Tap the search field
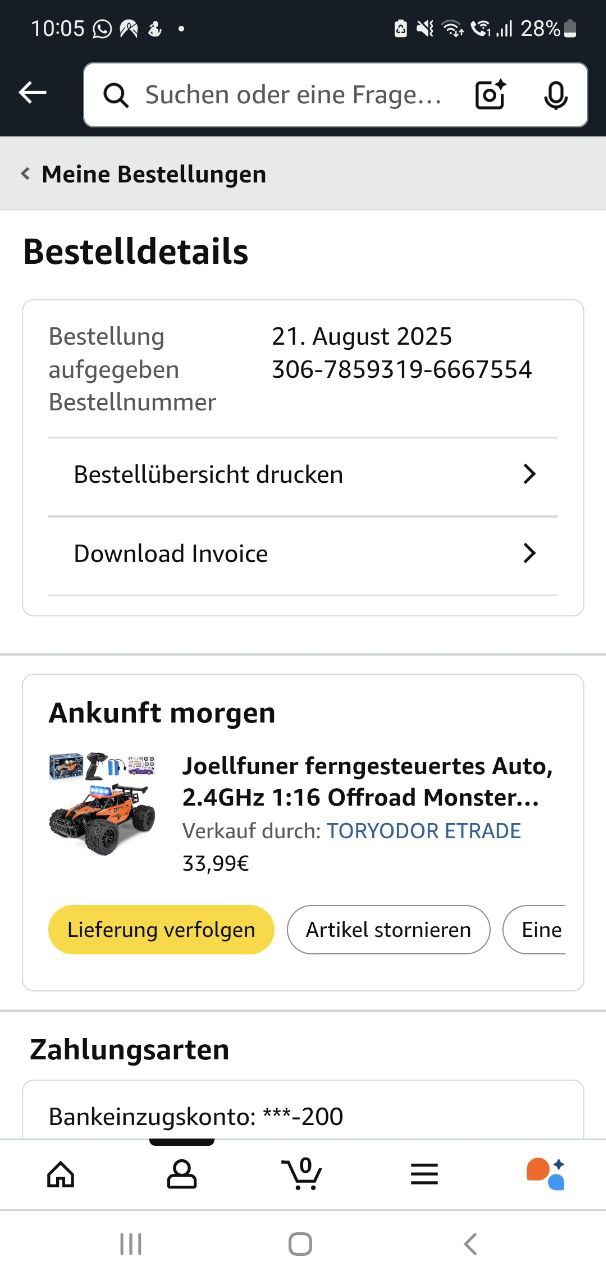This screenshot has height=1280, width=606. pyautogui.click(x=292, y=95)
